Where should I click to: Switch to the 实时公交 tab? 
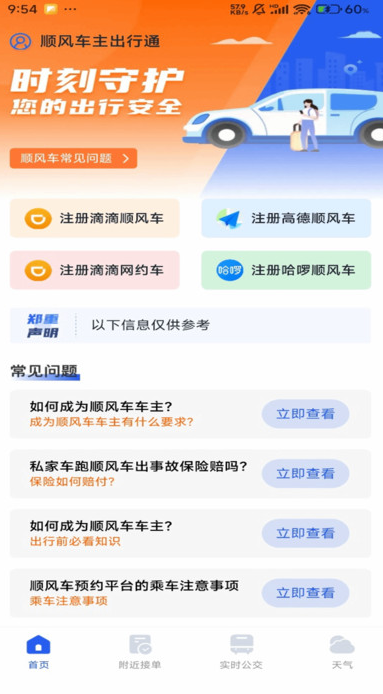coord(241,652)
